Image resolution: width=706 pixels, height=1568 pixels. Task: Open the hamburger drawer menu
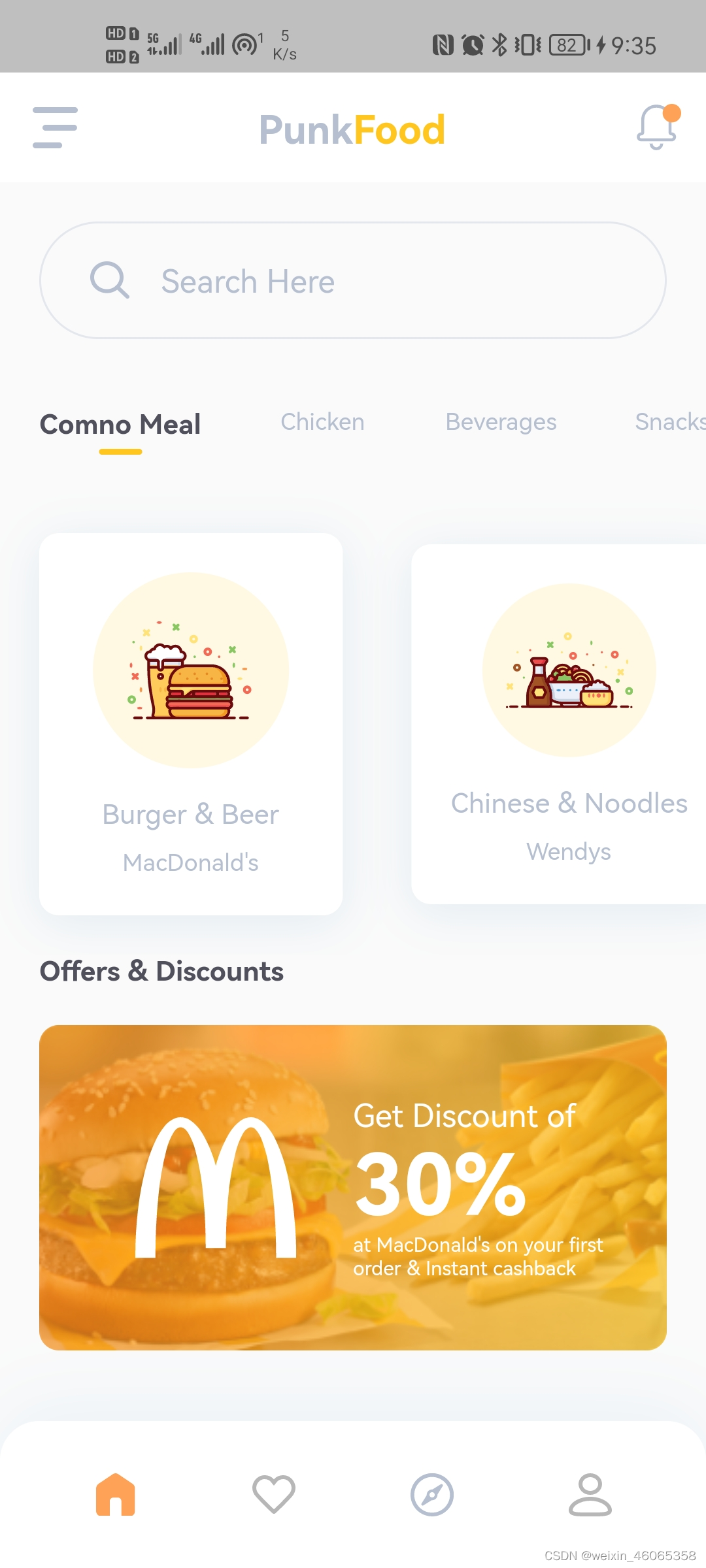(x=55, y=127)
